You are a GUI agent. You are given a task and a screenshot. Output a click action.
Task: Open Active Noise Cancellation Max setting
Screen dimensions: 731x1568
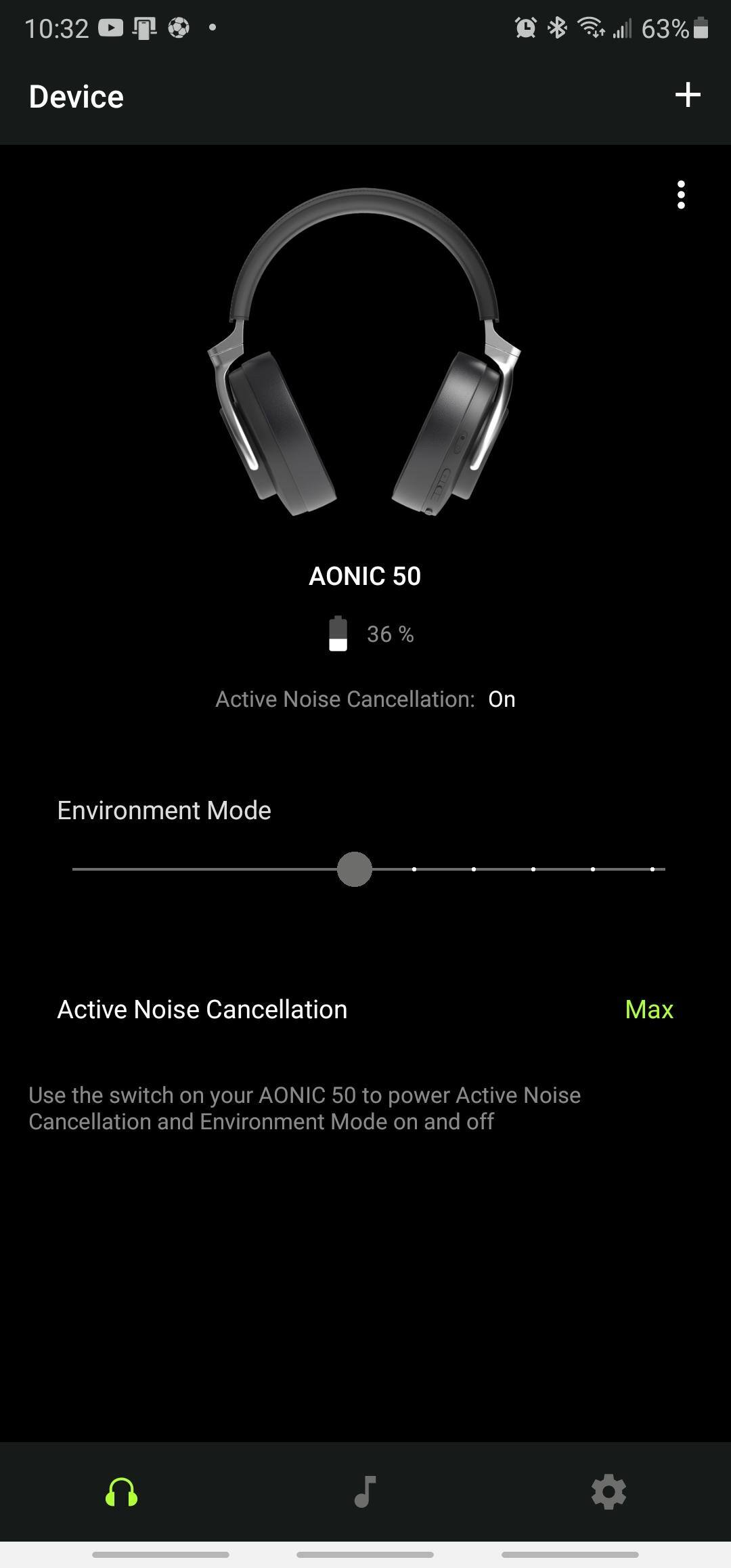click(x=648, y=1009)
